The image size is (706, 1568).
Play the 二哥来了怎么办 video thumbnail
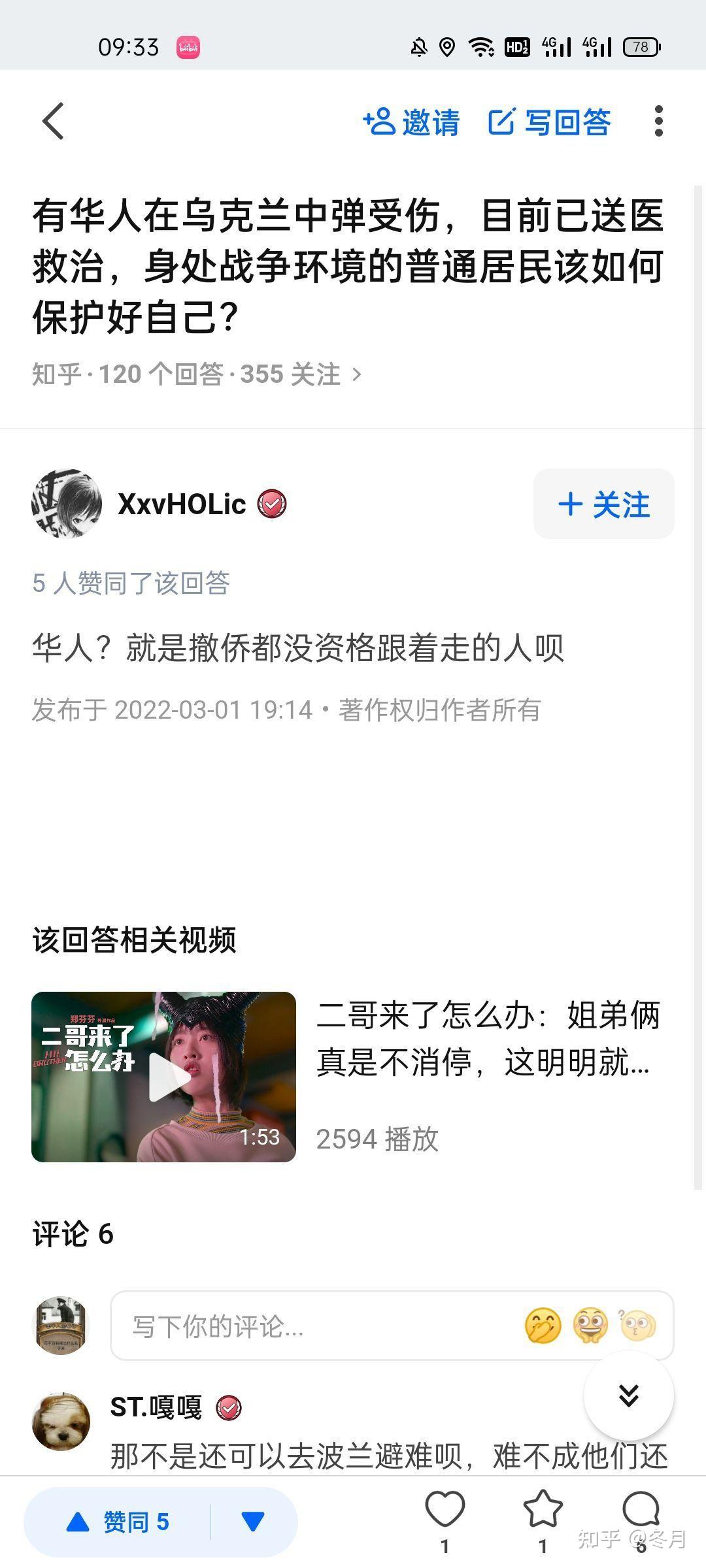pyautogui.click(x=163, y=1077)
